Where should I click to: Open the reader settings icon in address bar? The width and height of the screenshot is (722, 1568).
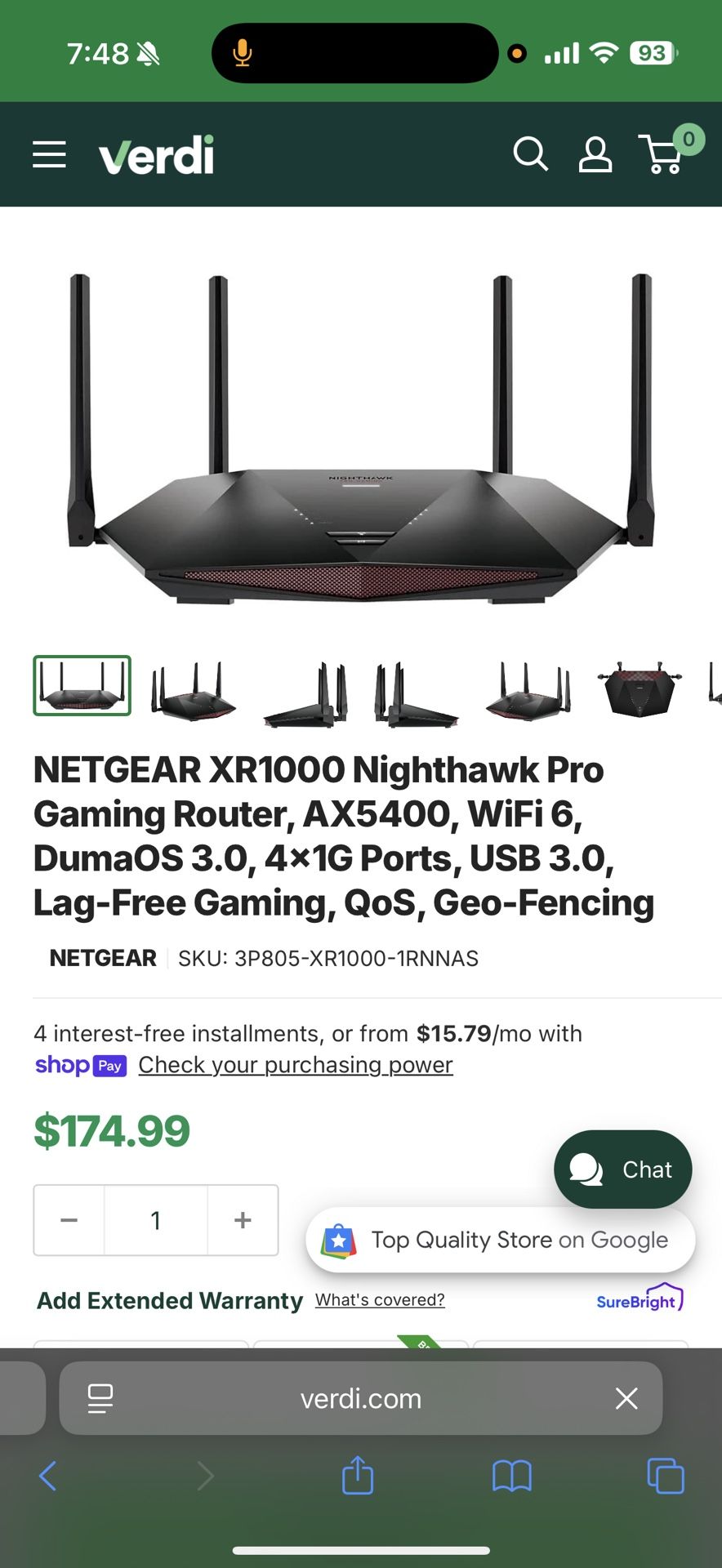pos(100,1398)
